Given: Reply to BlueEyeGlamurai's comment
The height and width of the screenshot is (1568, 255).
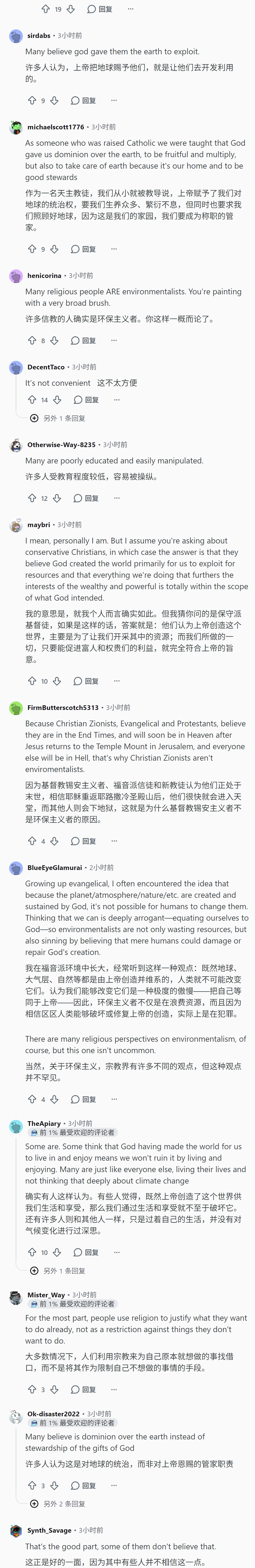Looking at the screenshot, I should 83,1099.
